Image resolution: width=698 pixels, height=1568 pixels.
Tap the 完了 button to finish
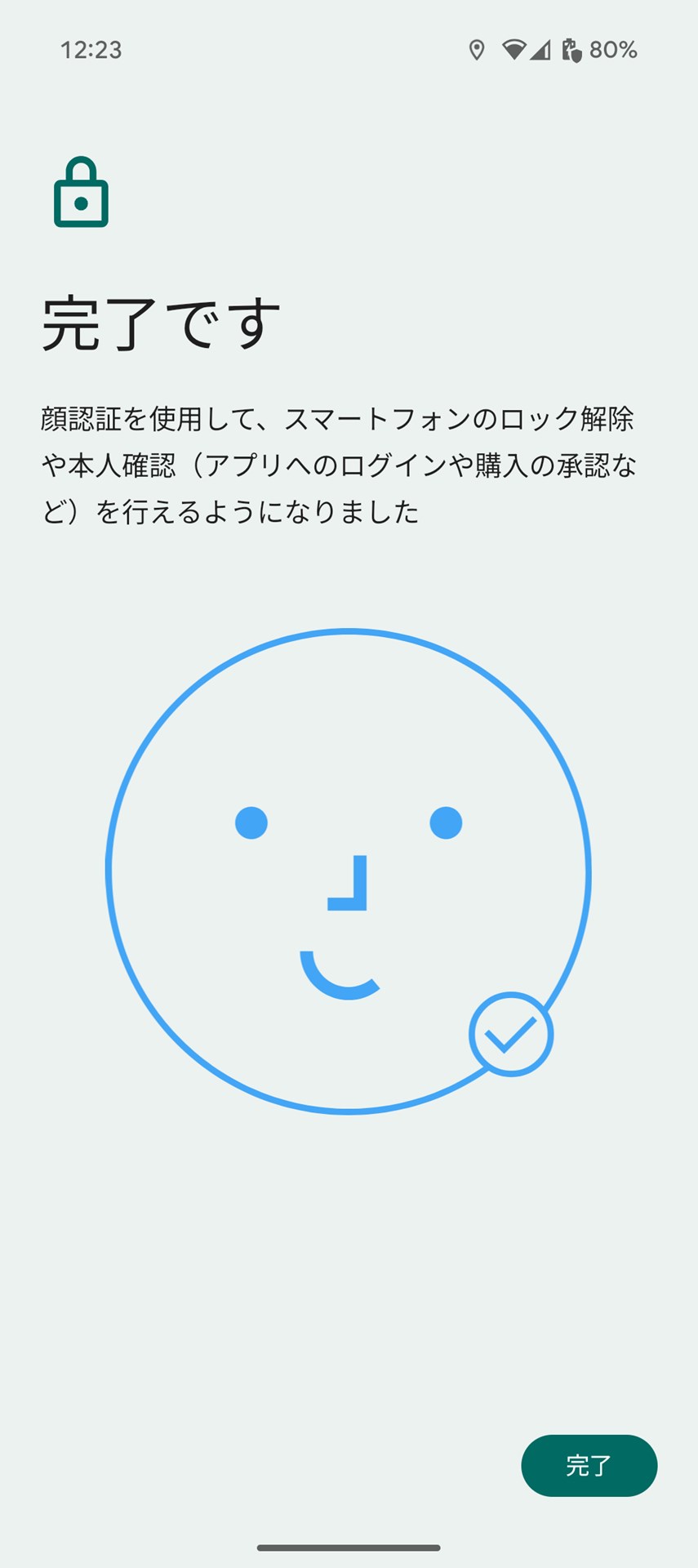pos(589,1466)
